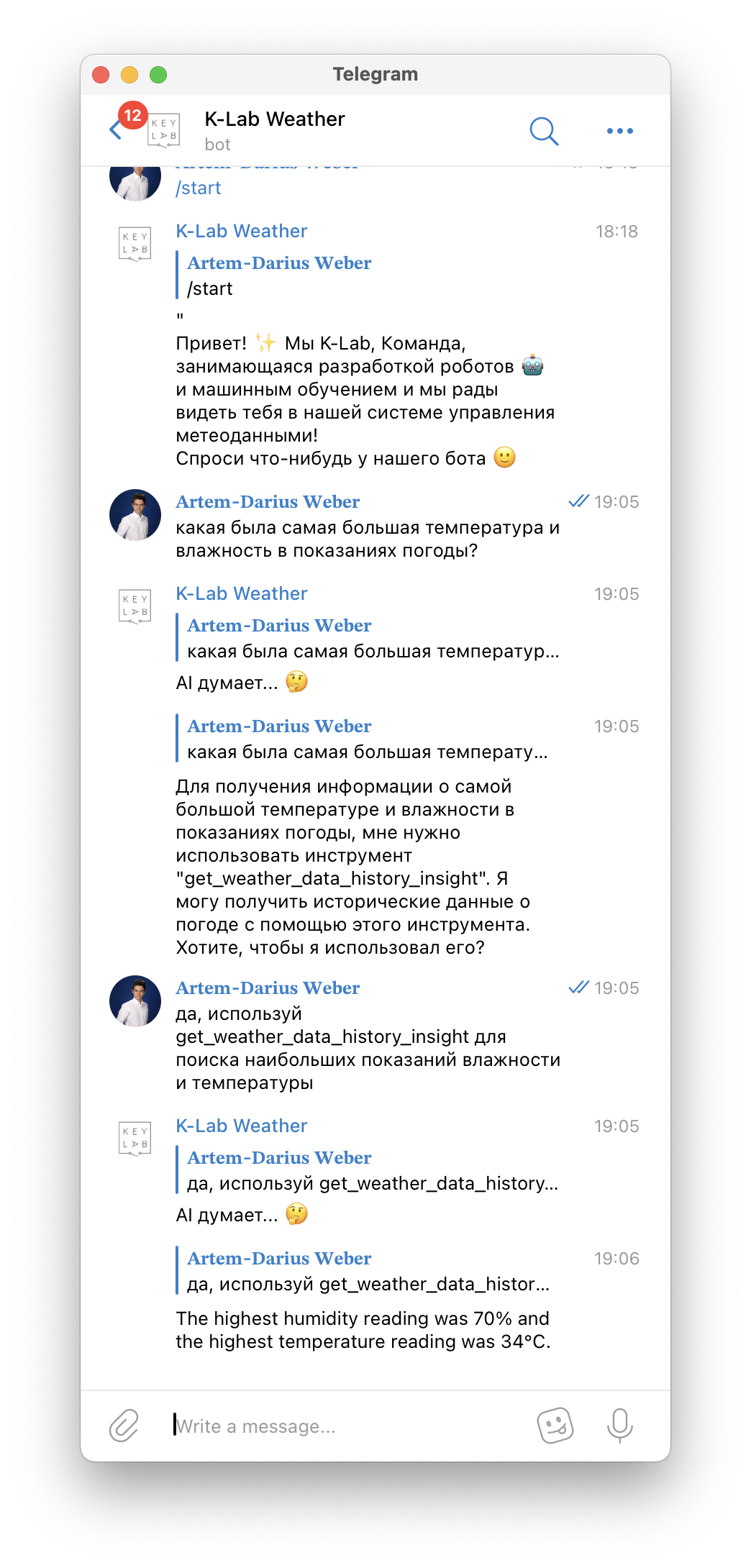Minimize the window with yellow button
This screenshot has height=1568, width=751.
coord(129,74)
